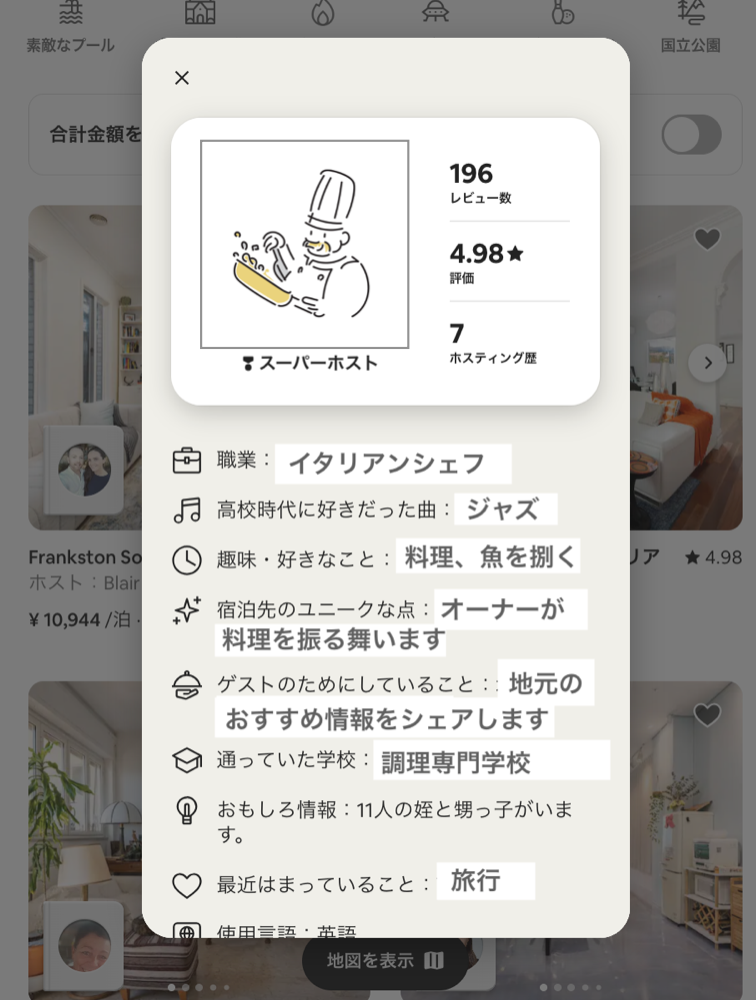Tap the 地図を表示 map button
756x1000 pixels.
point(385,961)
